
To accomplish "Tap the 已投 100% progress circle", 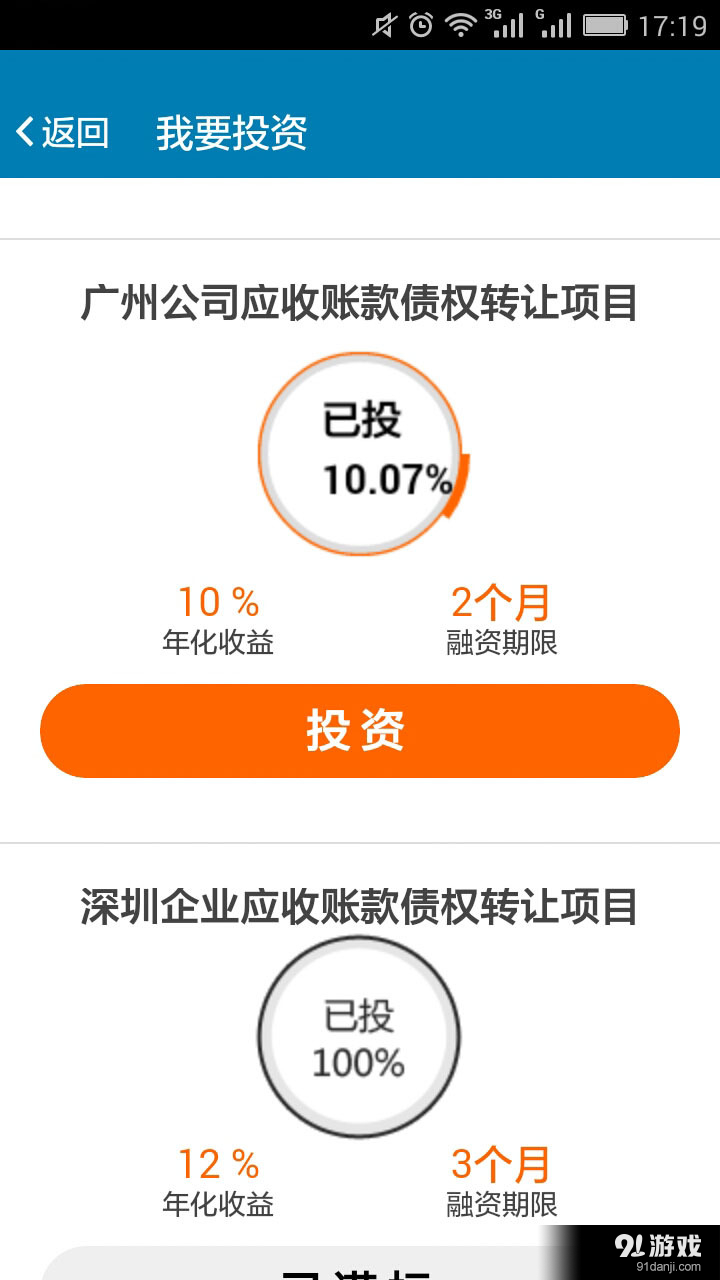I will tap(358, 1037).
